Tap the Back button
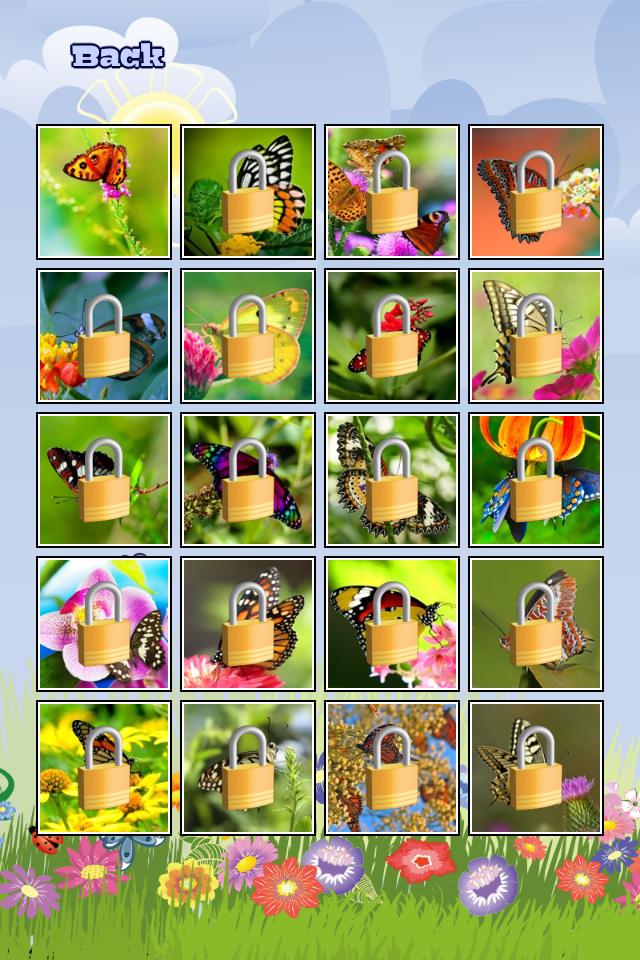The image size is (640, 960). click(x=117, y=56)
